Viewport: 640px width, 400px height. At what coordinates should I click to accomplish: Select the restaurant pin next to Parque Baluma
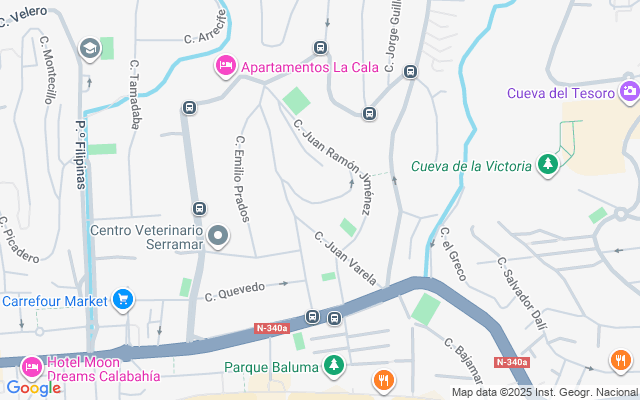(x=382, y=379)
